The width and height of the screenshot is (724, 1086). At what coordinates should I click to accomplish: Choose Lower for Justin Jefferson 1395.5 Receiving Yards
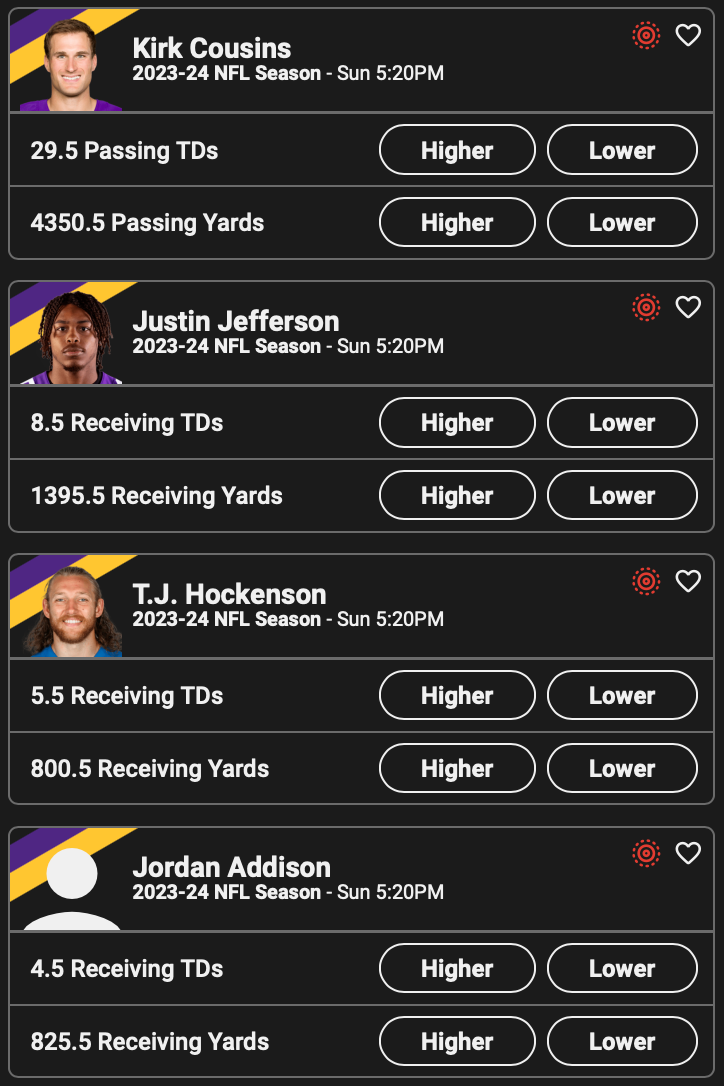pos(622,495)
